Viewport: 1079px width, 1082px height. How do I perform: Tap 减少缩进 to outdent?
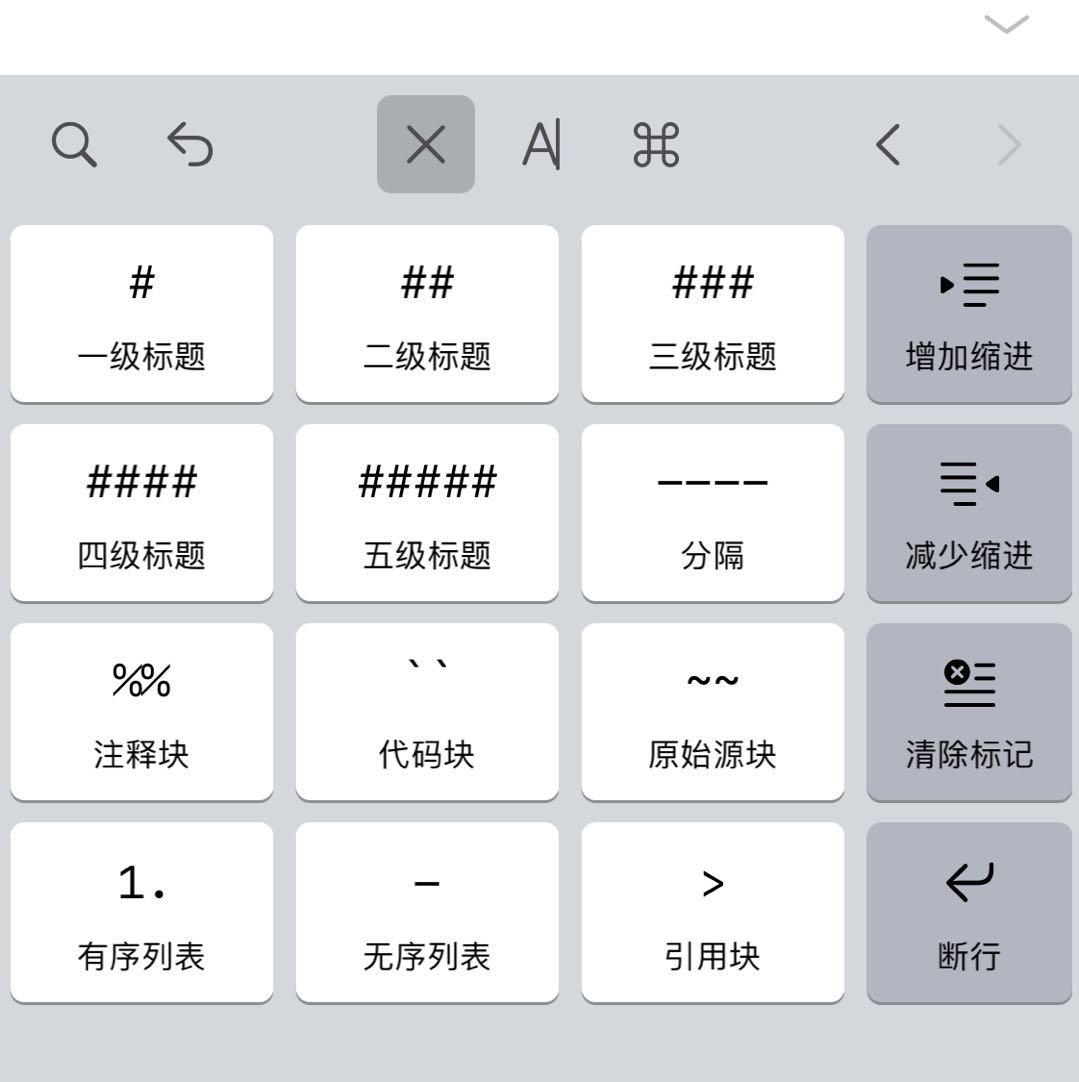969,513
